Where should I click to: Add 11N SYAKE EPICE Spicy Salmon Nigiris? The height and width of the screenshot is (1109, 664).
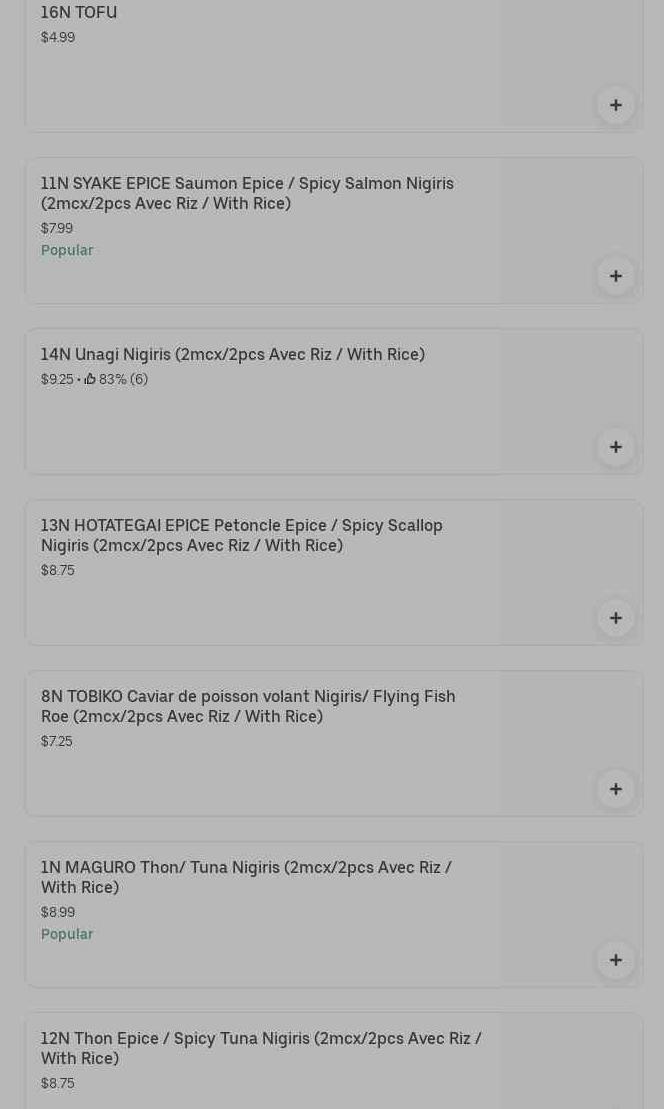[616, 276]
